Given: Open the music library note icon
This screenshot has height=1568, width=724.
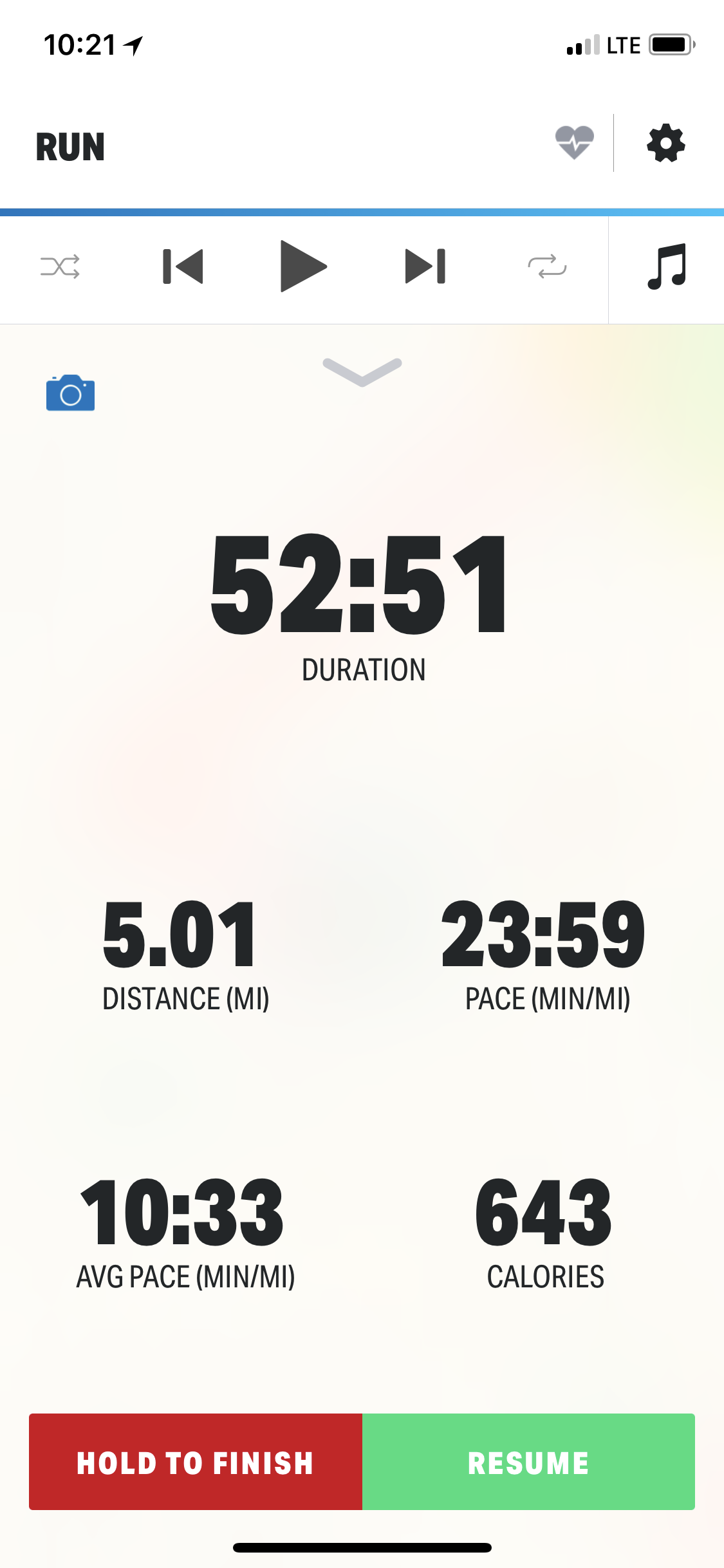Looking at the screenshot, I should (x=667, y=266).
